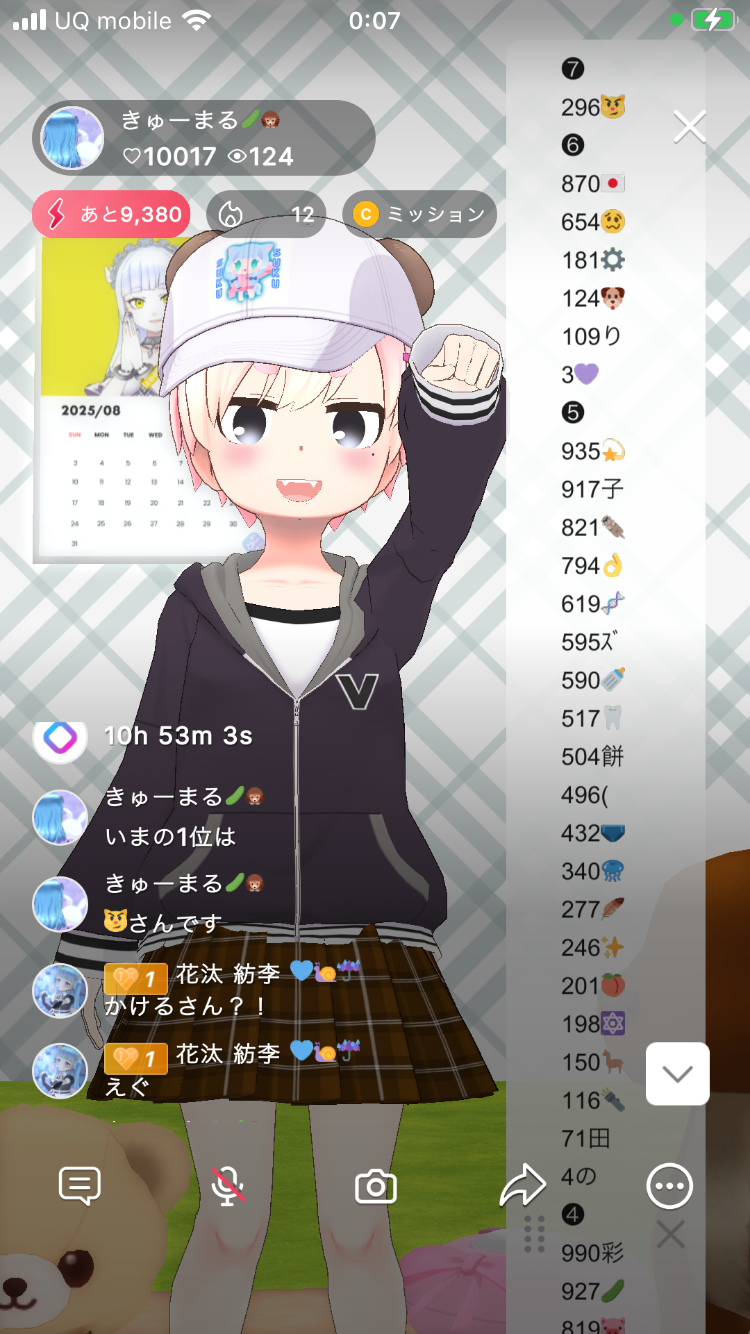The height and width of the screenshot is (1334, 750).
Task: Open 花汰 紡李's avatar on かけるさん？！ comment
Action: (60, 991)
